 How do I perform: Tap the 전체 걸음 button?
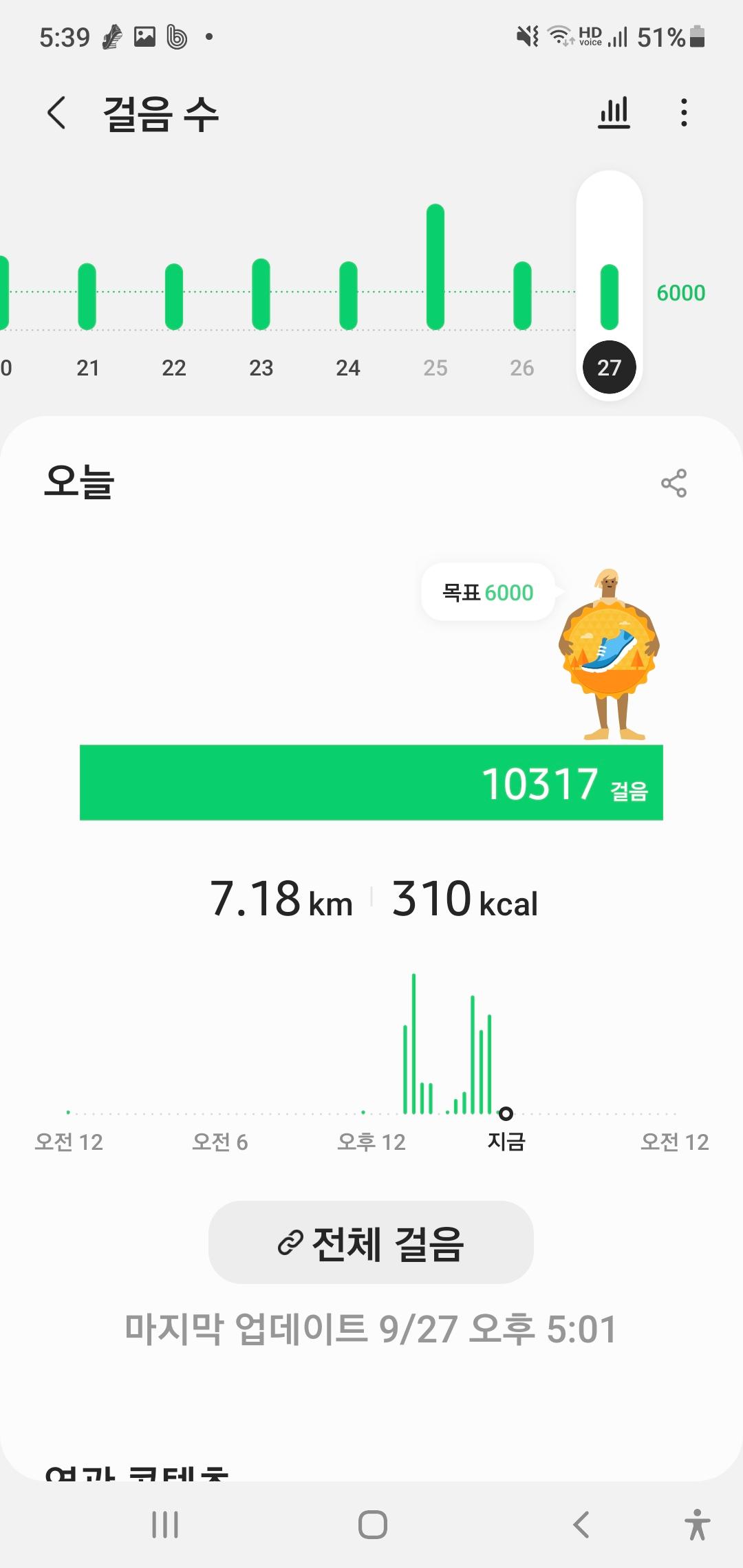(x=371, y=1242)
